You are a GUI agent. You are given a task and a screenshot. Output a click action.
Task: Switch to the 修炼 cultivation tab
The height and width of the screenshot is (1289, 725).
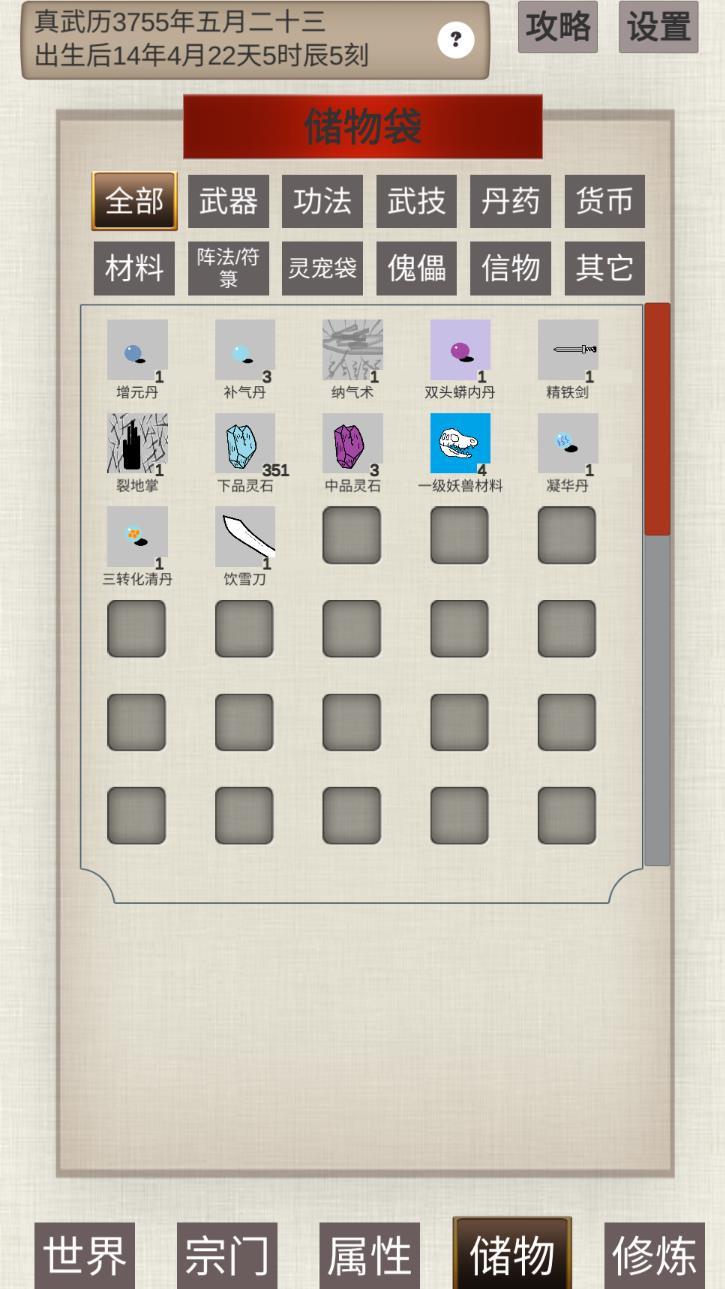[654, 1256]
